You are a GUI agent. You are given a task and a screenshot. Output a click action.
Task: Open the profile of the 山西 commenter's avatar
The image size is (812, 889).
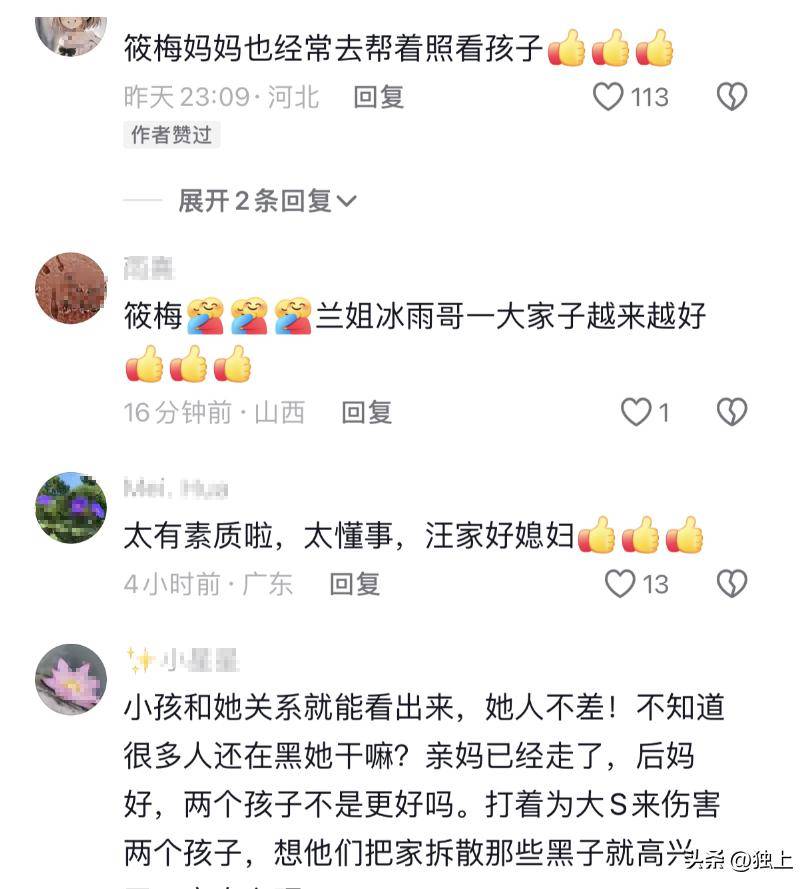click(x=71, y=288)
